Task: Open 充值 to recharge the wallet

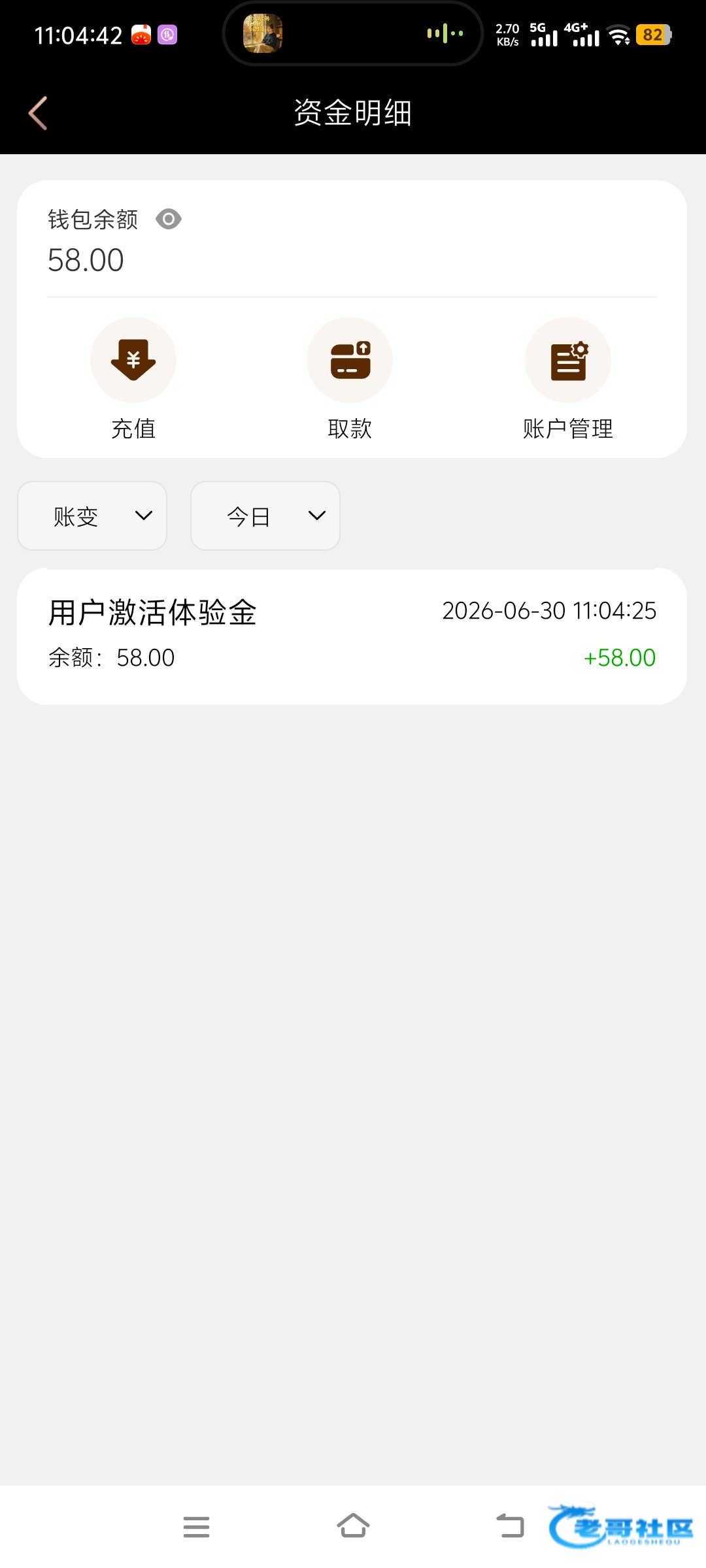Action: pos(133,379)
